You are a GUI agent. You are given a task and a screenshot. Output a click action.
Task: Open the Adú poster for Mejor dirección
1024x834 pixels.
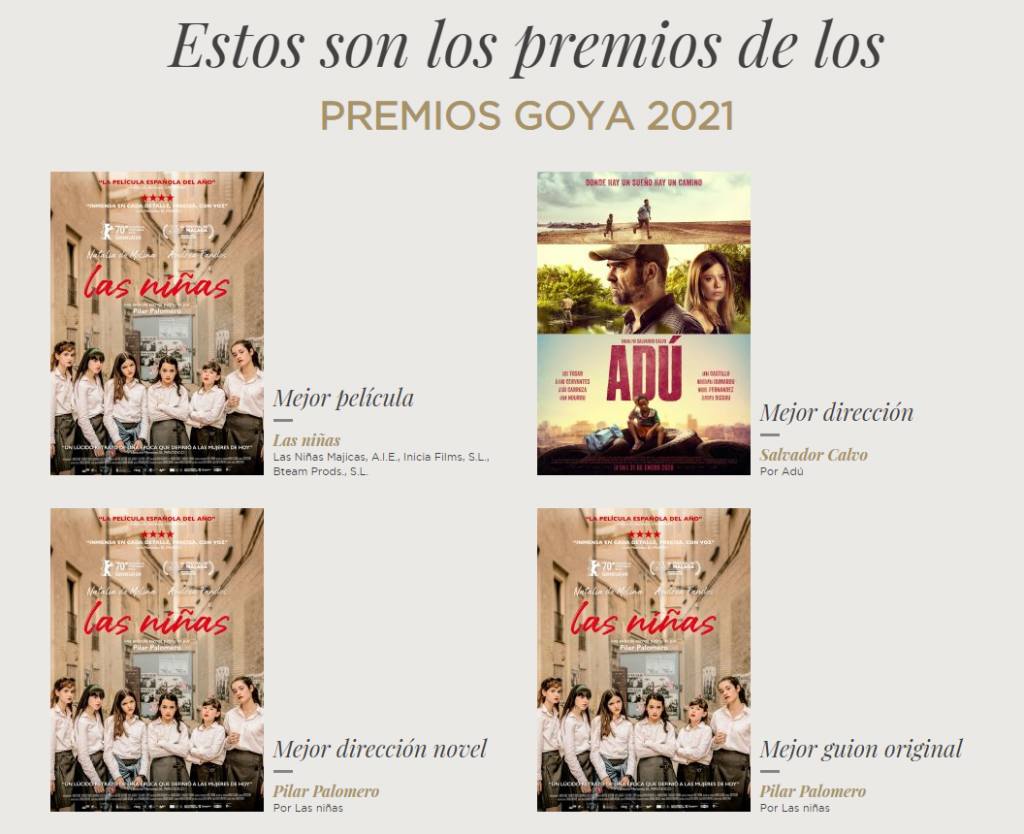[x=643, y=323]
